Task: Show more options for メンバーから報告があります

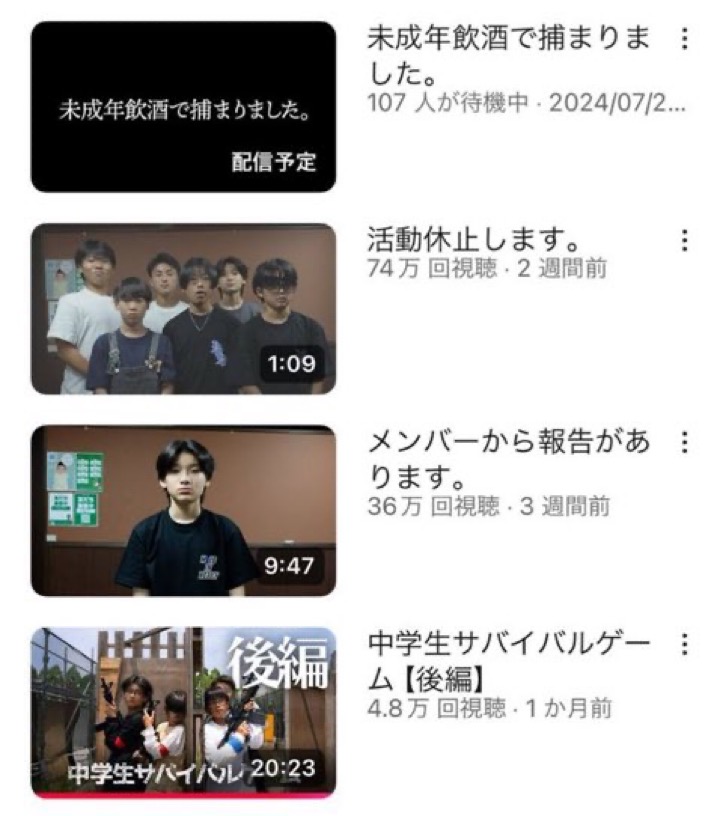Action: coord(684,443)
